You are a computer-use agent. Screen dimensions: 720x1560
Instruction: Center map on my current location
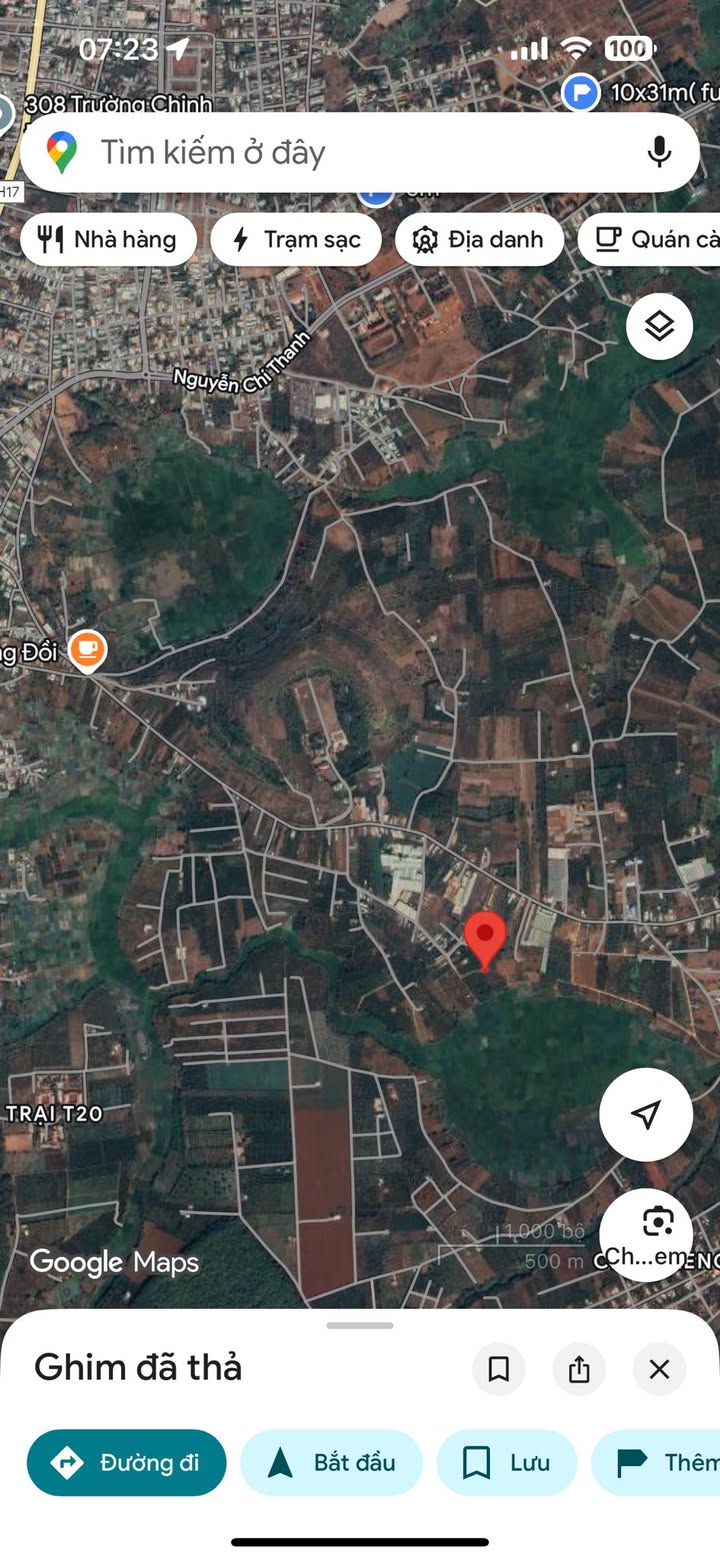(646, 1114)
